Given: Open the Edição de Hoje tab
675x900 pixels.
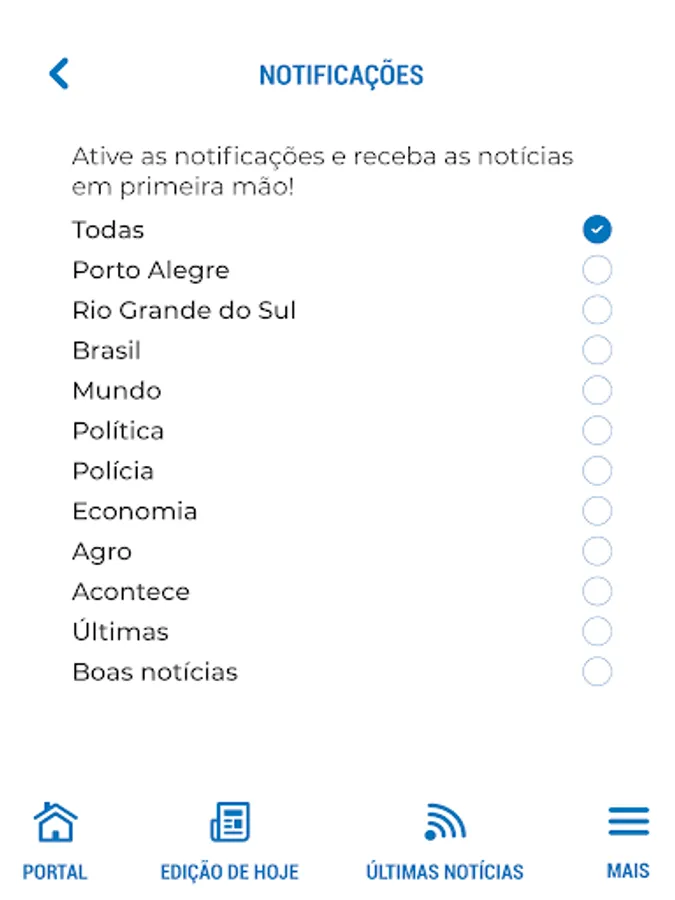Looking at the screenshot, I should [x=229, y=841].
